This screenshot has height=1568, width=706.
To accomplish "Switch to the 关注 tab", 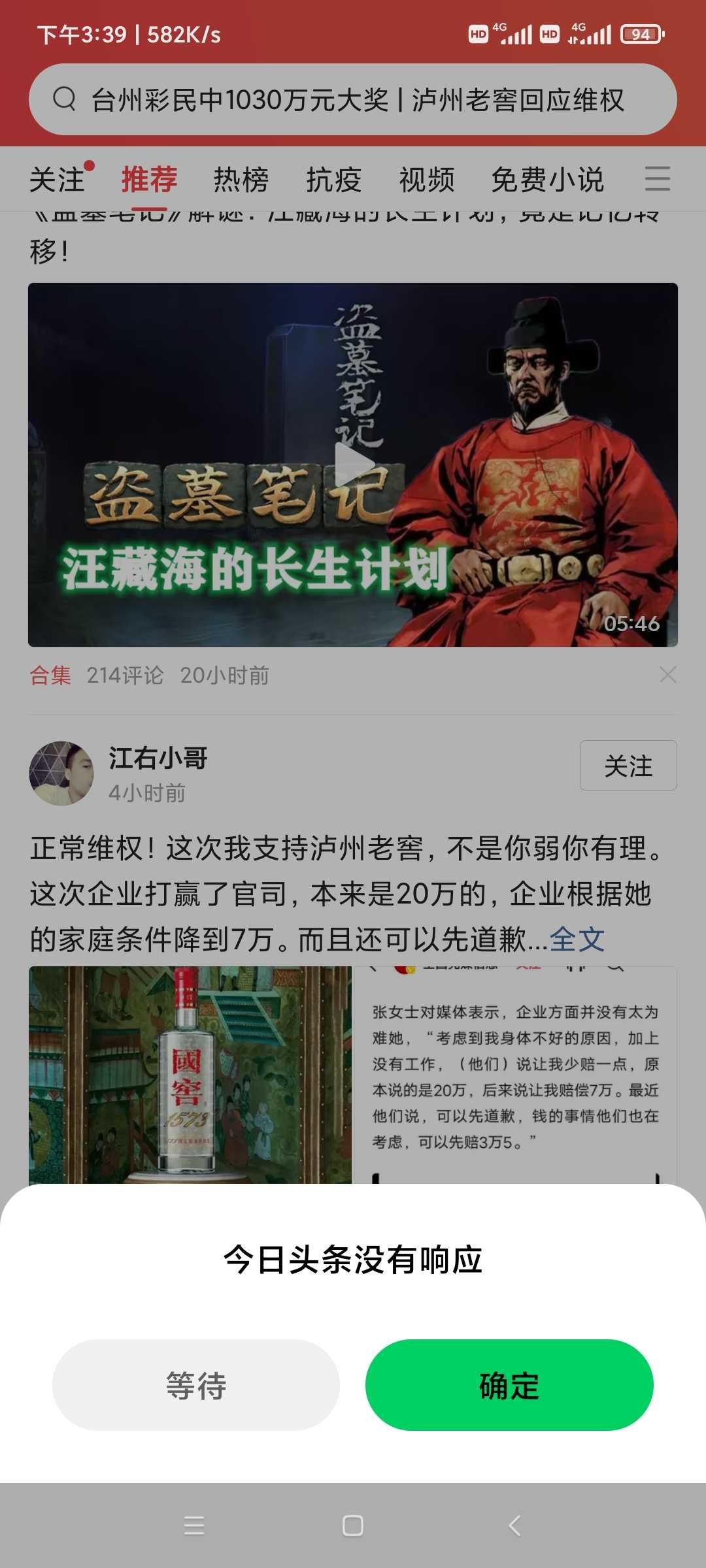I will coord(58,179).
